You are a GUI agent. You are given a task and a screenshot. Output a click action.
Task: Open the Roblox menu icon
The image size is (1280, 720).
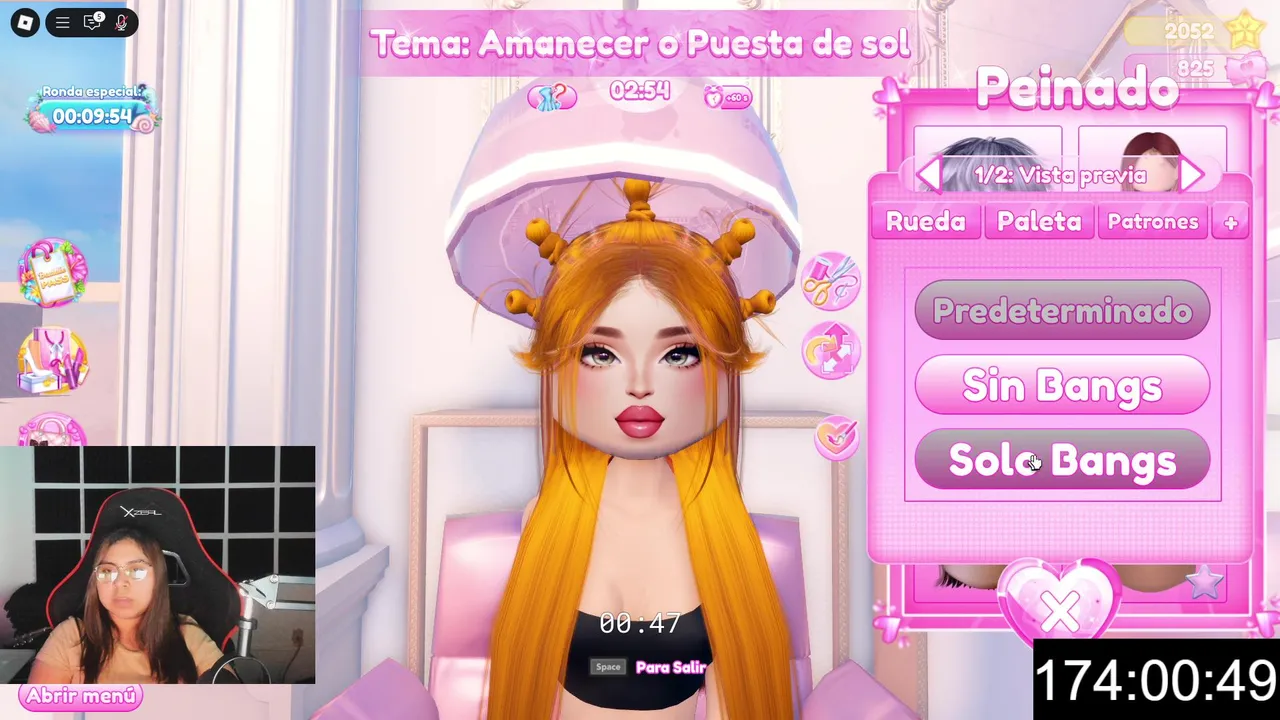pos(62,22)
